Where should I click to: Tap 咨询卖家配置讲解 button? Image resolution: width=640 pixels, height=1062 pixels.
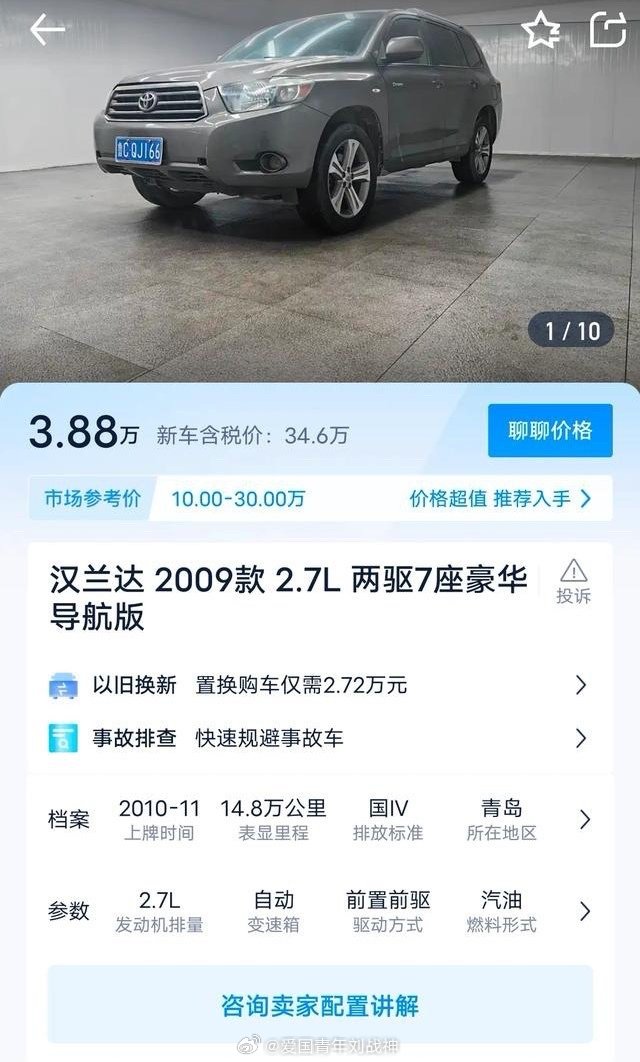[x=320, y=1005]
